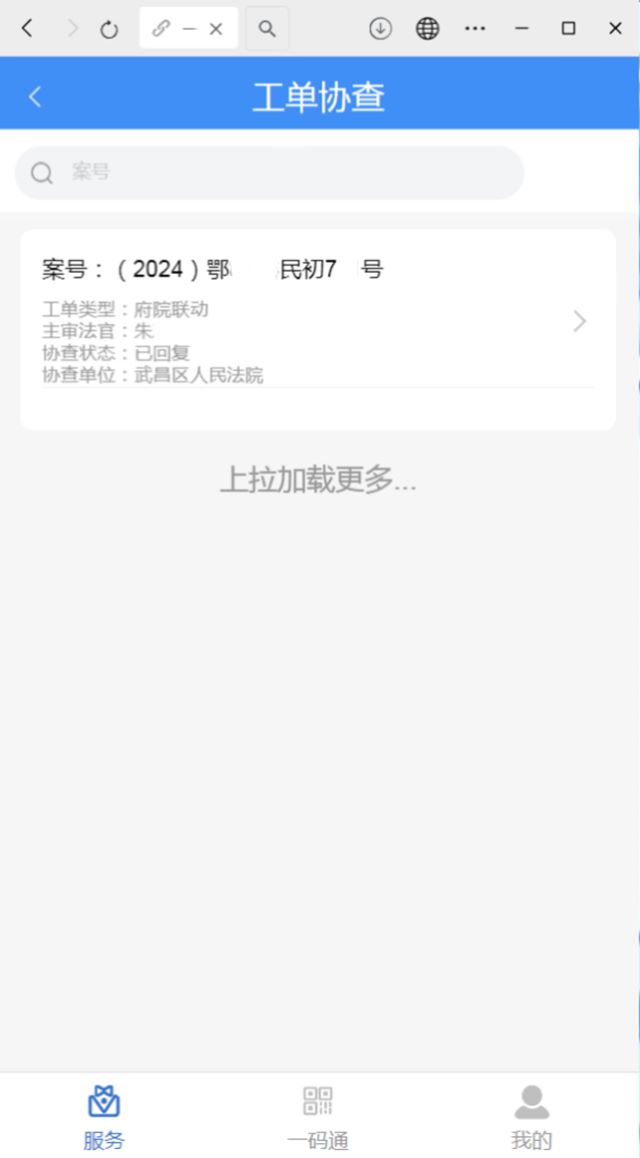640x1158 pixels.
Task: Minimize the window
Action: (521, 29)
